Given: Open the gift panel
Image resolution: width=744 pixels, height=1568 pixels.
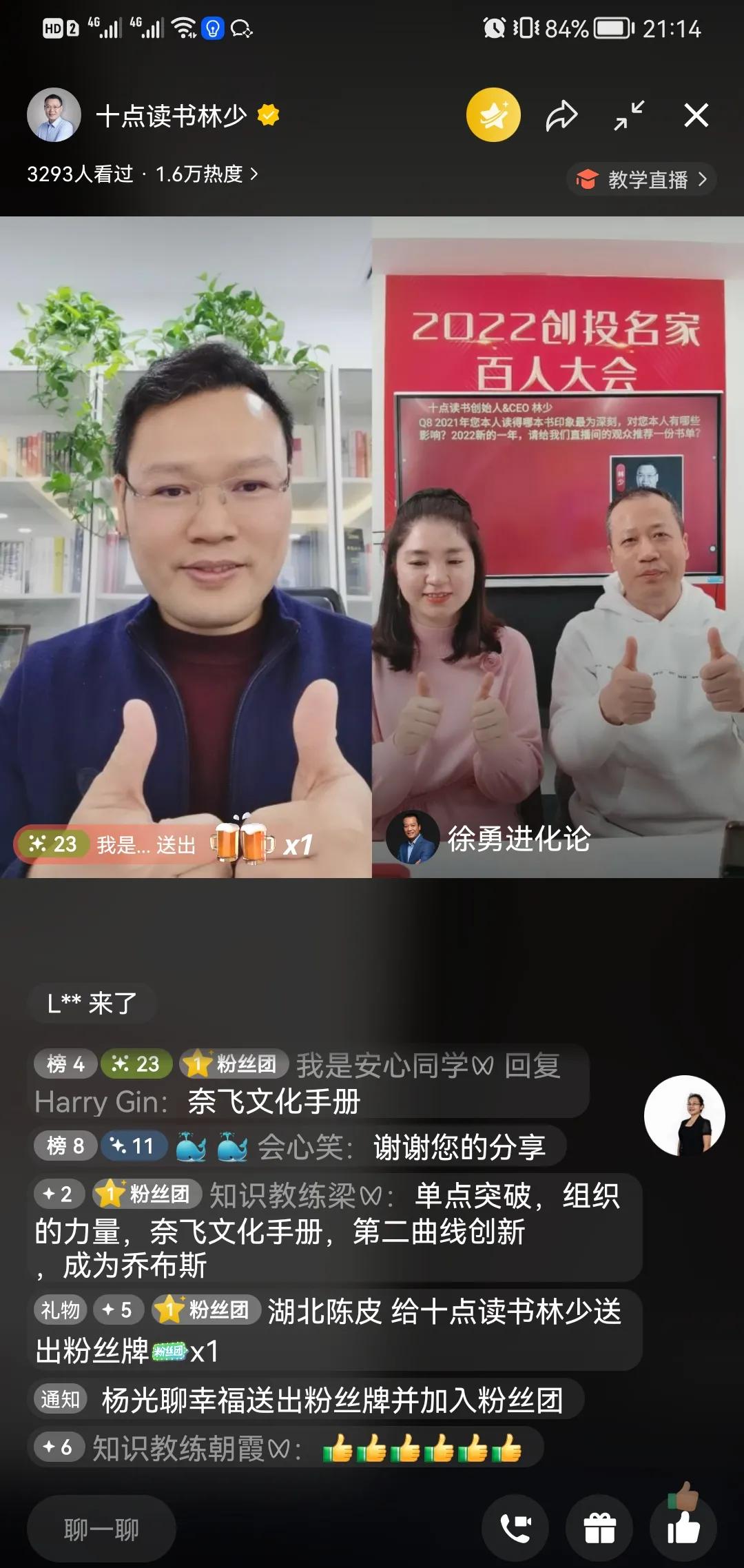Looking at the screenshot, I should point(599,1529).
